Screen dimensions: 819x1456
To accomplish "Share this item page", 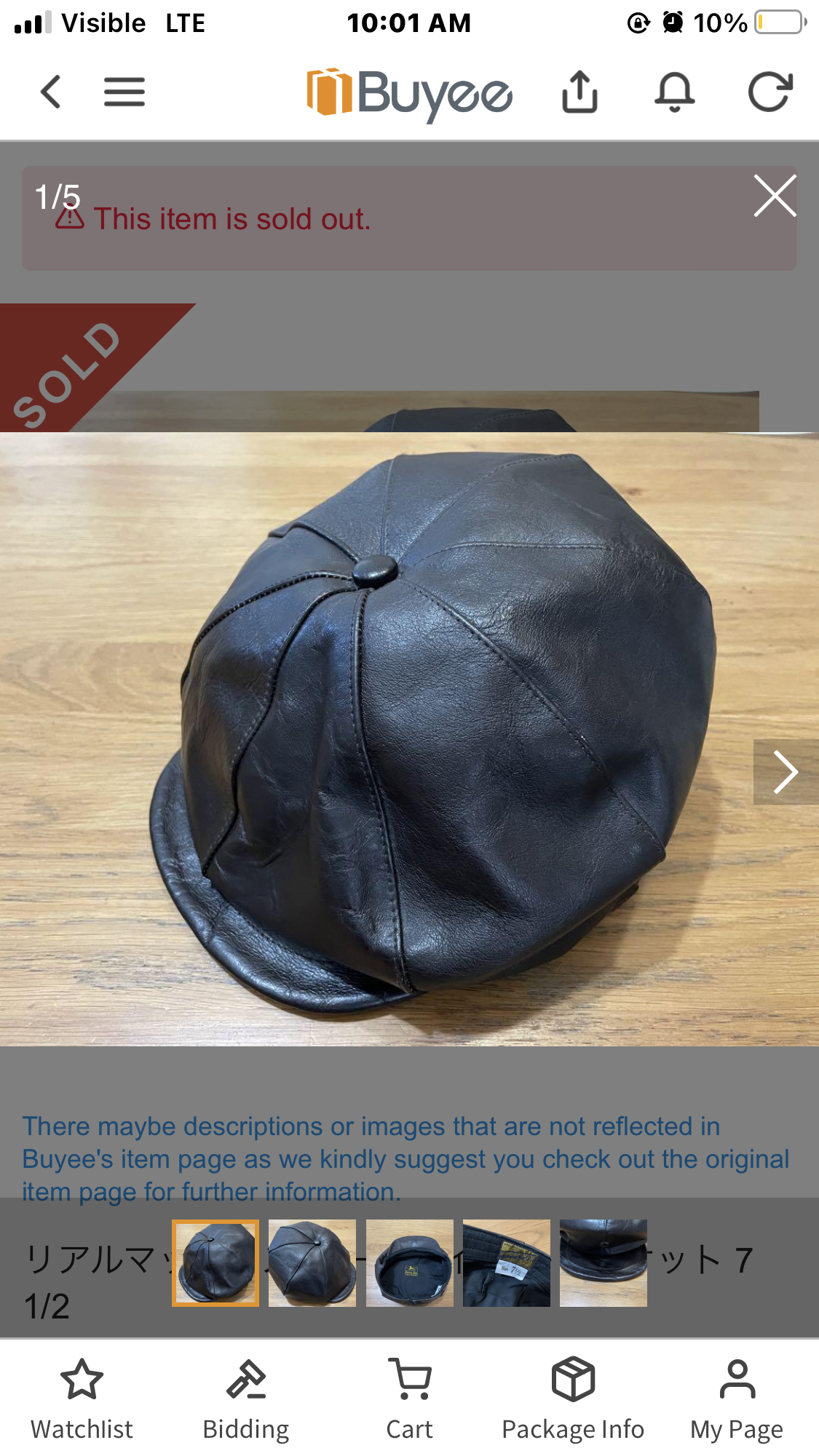I will (579, 92).
